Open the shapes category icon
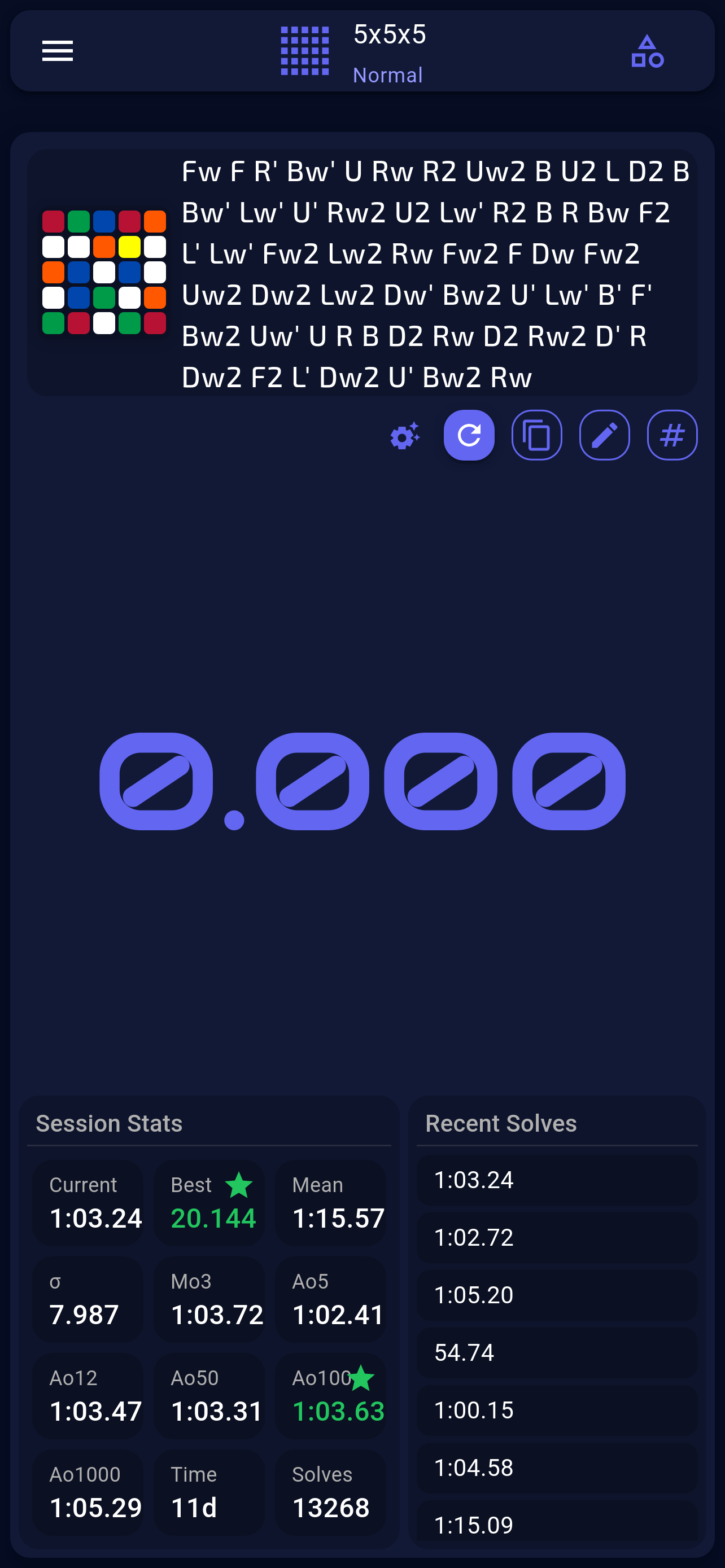 [647, 51]
